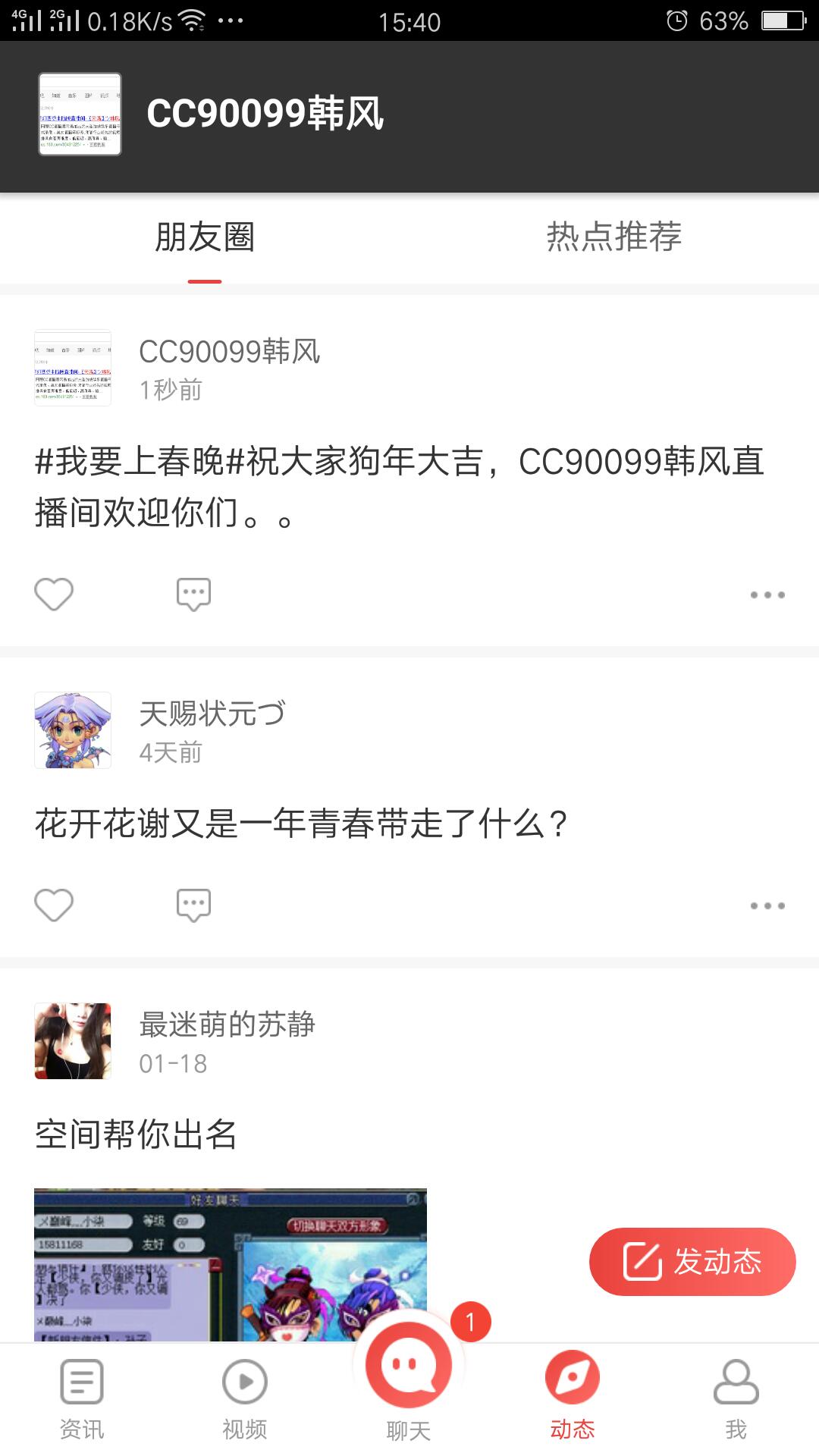Switch to the 我 tab
819x1456 pixels.
[x=736, y=1398]
